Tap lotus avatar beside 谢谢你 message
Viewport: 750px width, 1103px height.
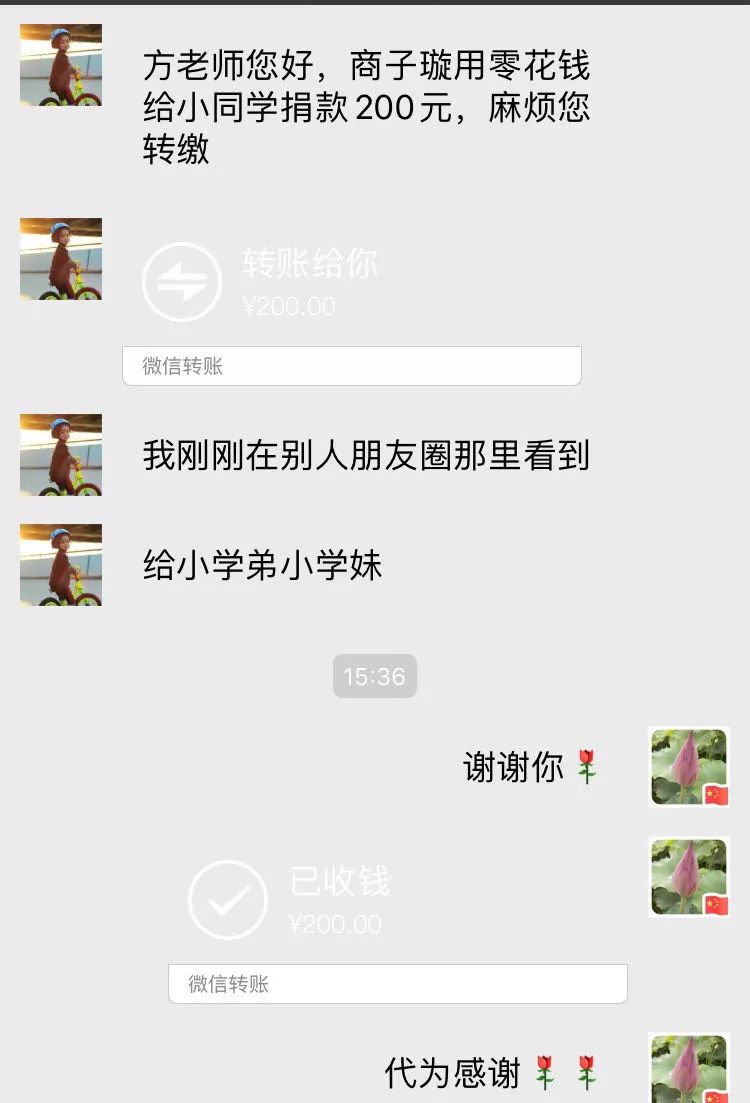pos(689,767)
